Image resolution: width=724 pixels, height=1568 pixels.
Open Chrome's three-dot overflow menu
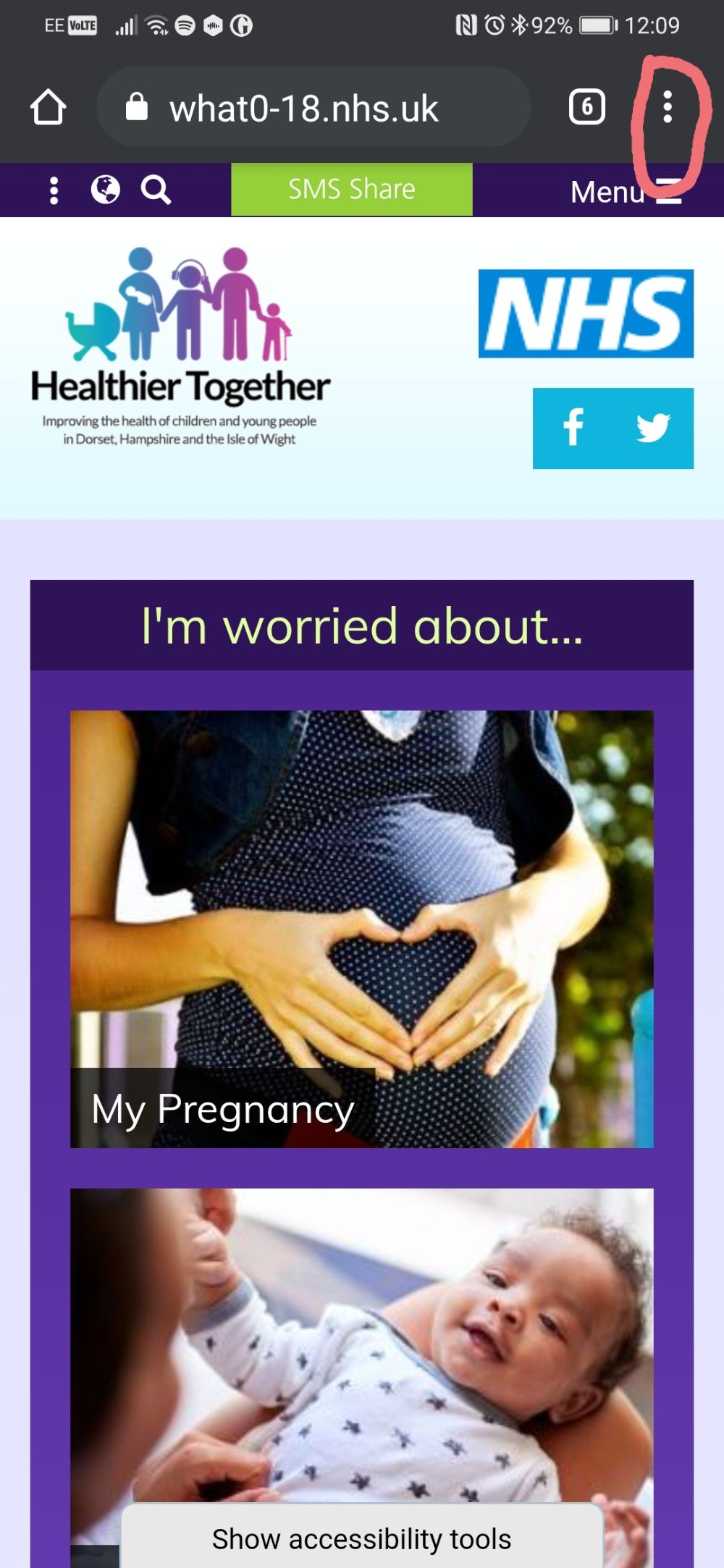(x=668, y=107)
